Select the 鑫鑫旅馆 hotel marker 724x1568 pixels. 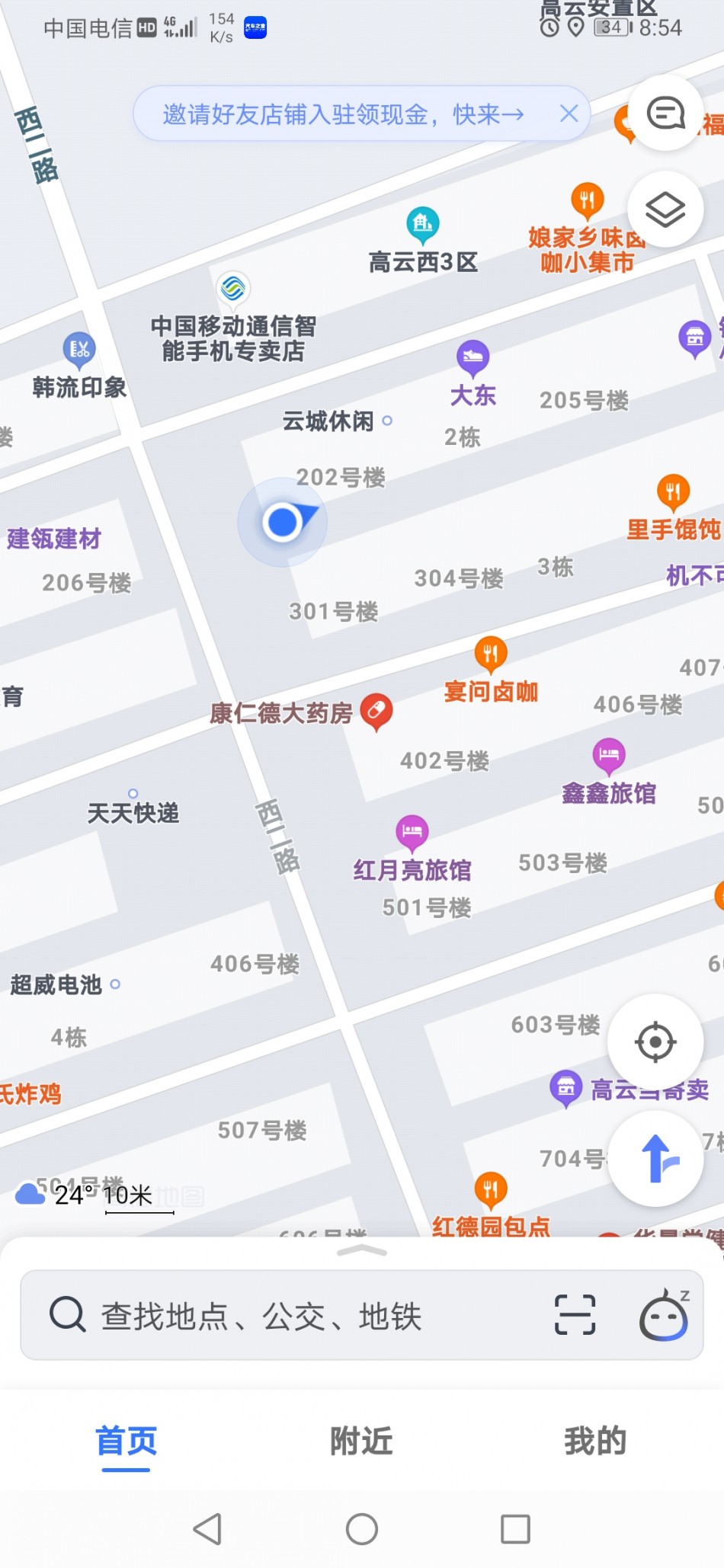coord(608,755)
